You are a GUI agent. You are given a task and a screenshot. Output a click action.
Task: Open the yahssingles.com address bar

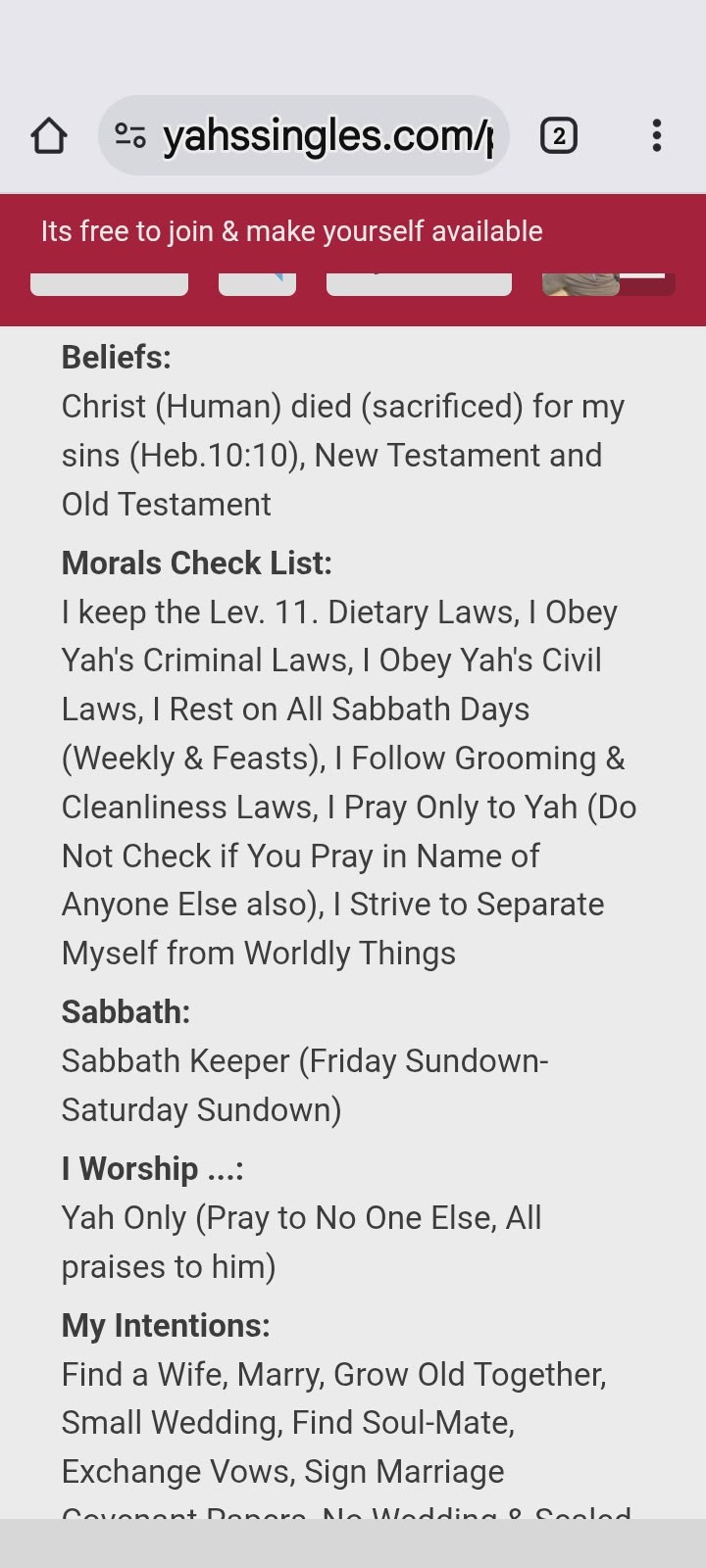327,136
